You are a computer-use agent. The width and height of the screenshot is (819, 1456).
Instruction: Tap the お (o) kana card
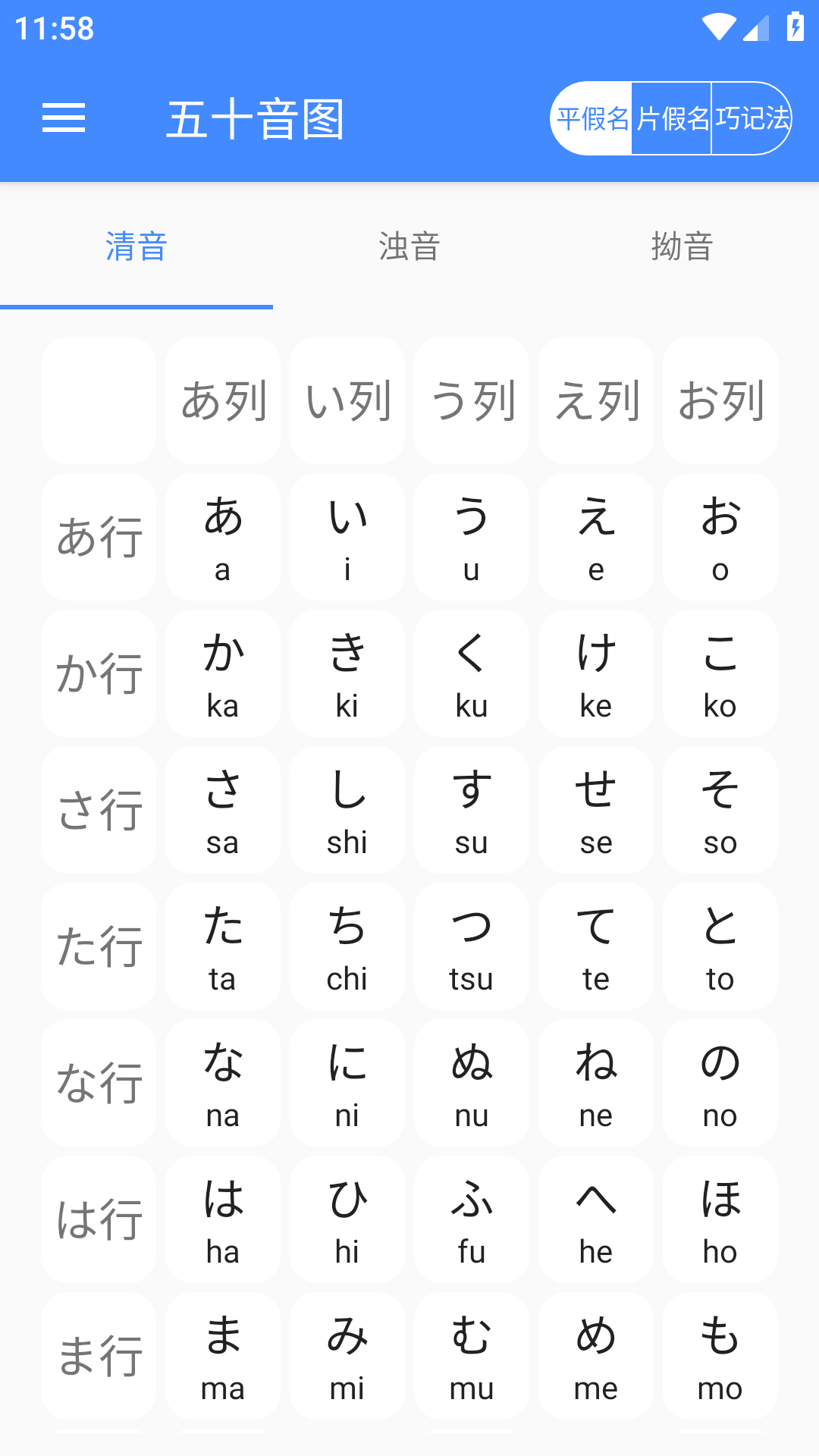pos(720,537)
